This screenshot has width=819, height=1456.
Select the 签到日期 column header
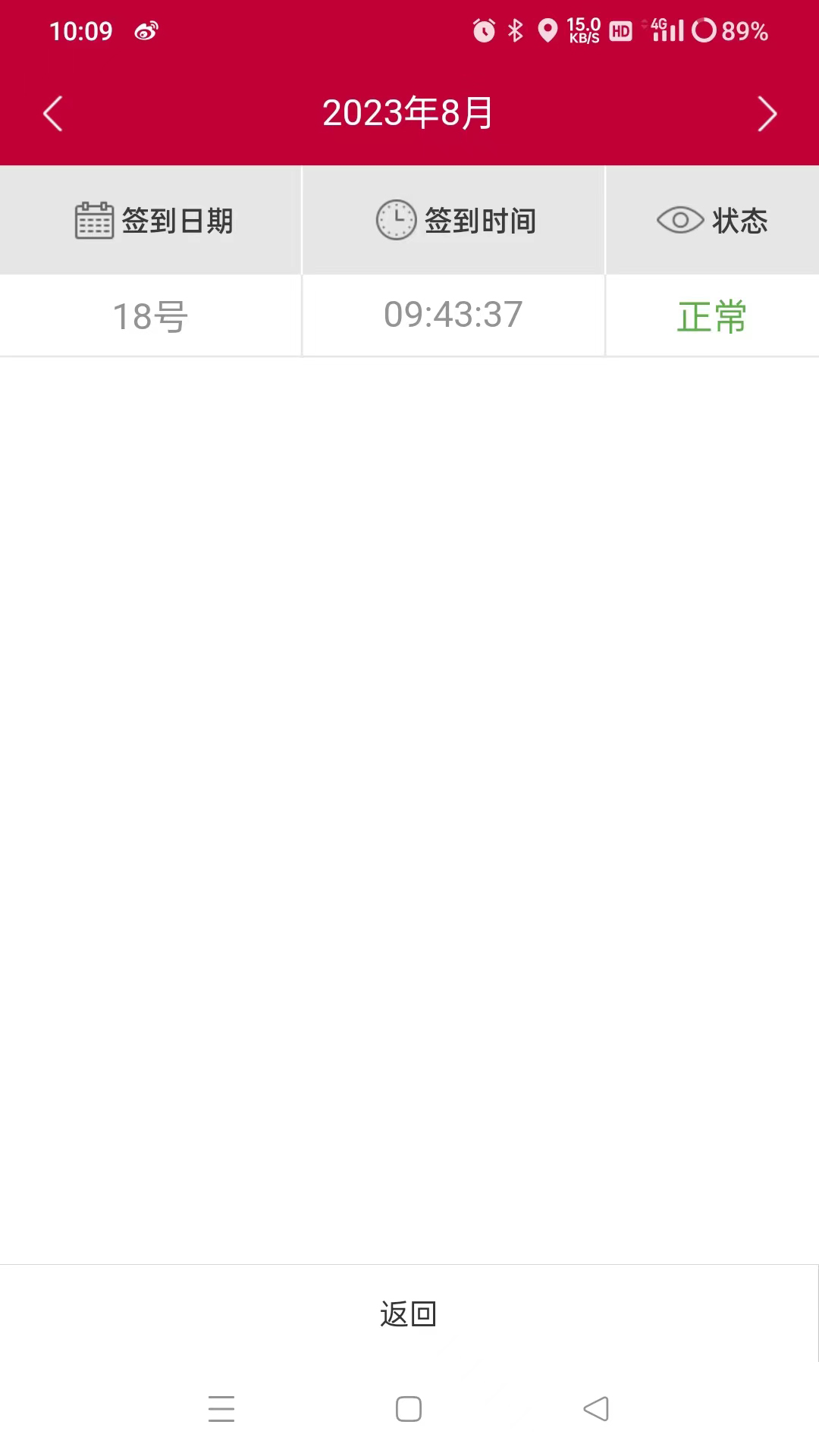(x=150, y=219)
